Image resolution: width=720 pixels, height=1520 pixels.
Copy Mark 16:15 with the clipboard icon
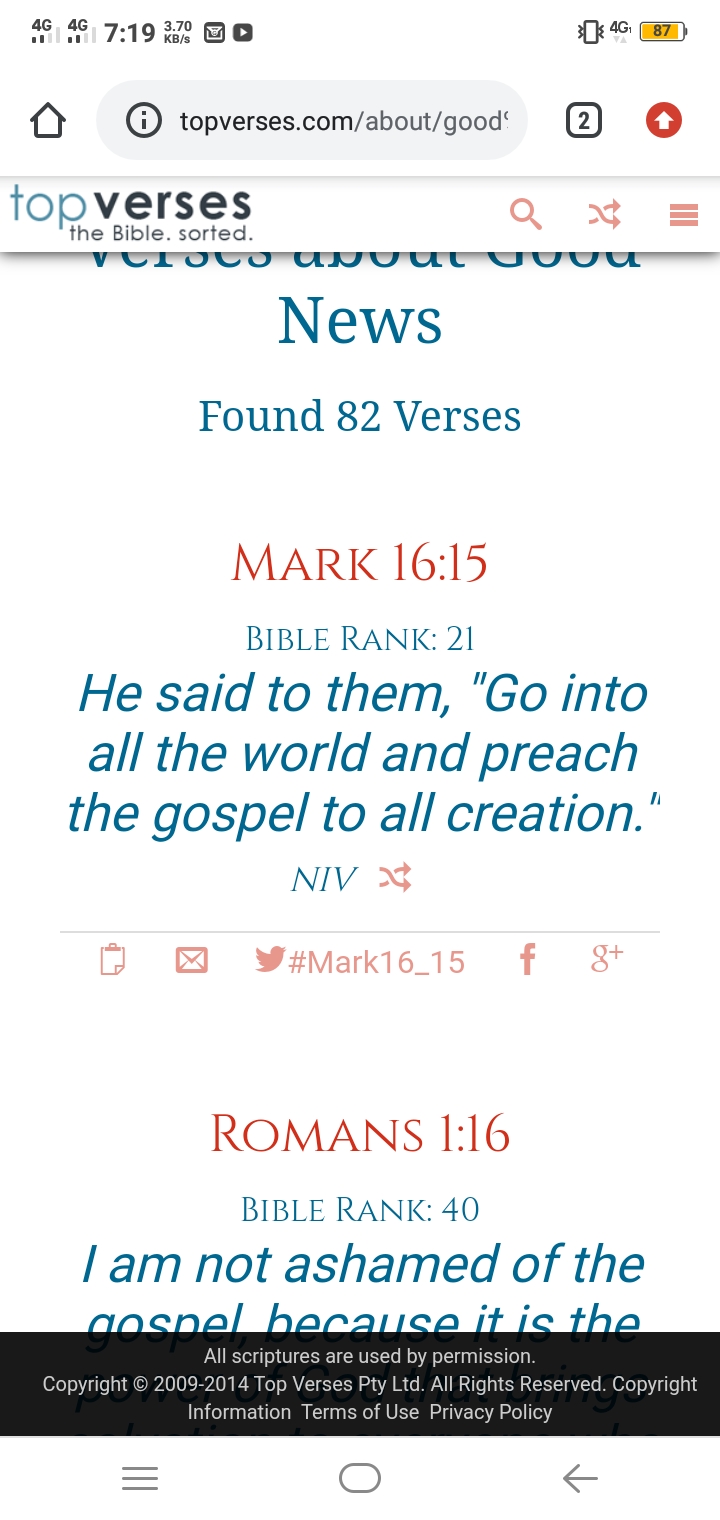tap(113, 960)
